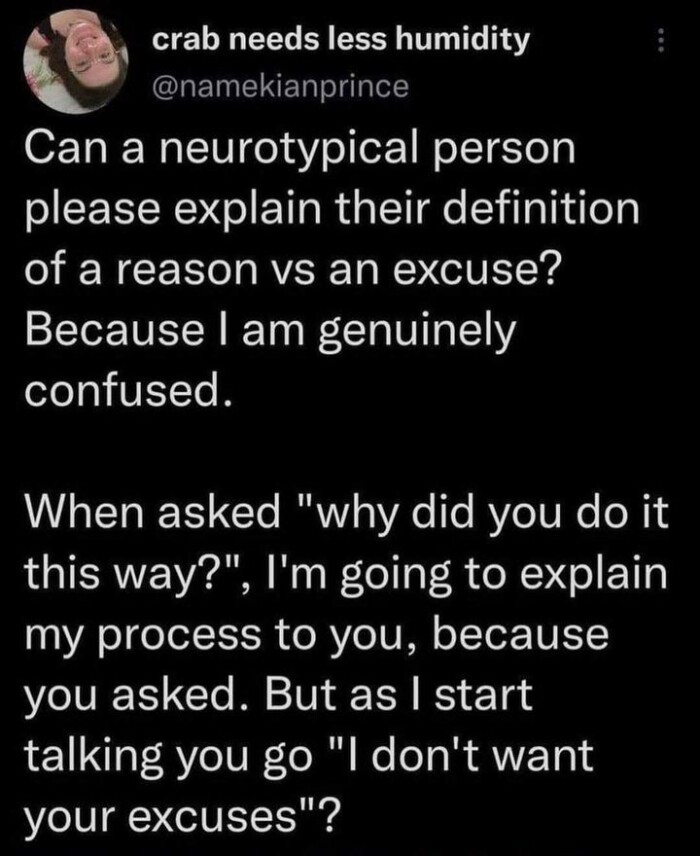Open the tweet's overflow menu
The width and height of the screenshot is (700, 856).
tap(659, 43)
